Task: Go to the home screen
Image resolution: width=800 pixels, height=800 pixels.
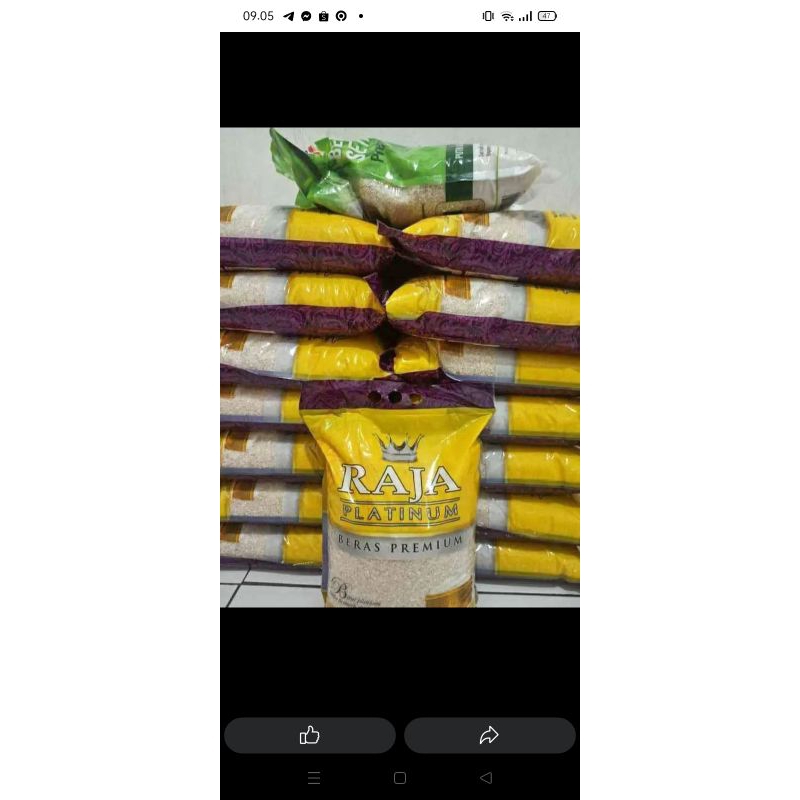Action: point(400,778)
